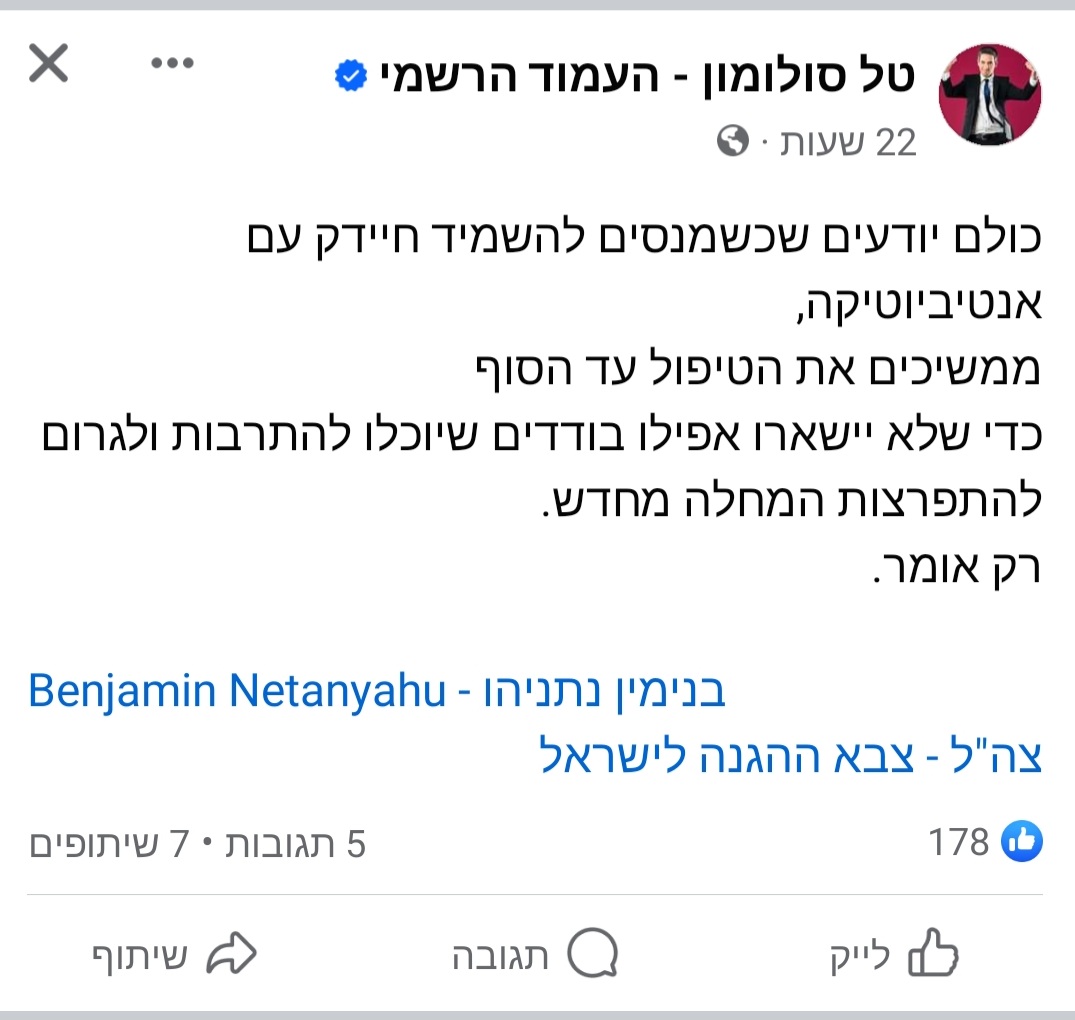Share the post via שיתוף

click(173, 955)
